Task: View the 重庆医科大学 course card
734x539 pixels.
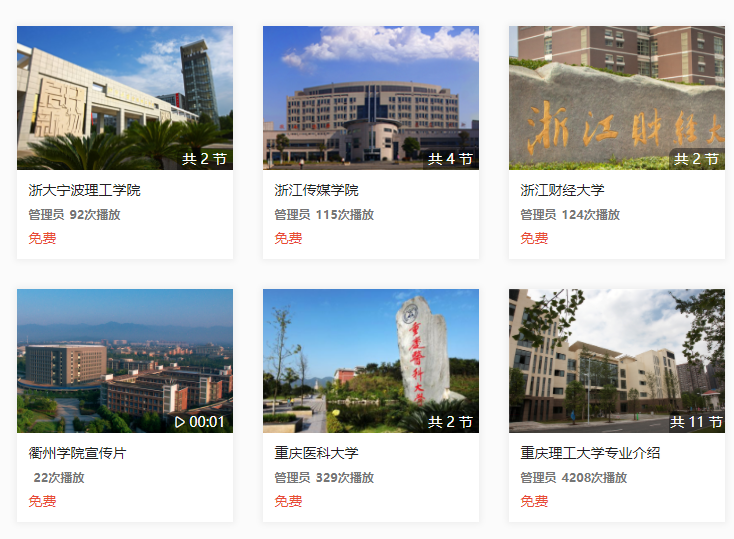Action: [370, 362]
